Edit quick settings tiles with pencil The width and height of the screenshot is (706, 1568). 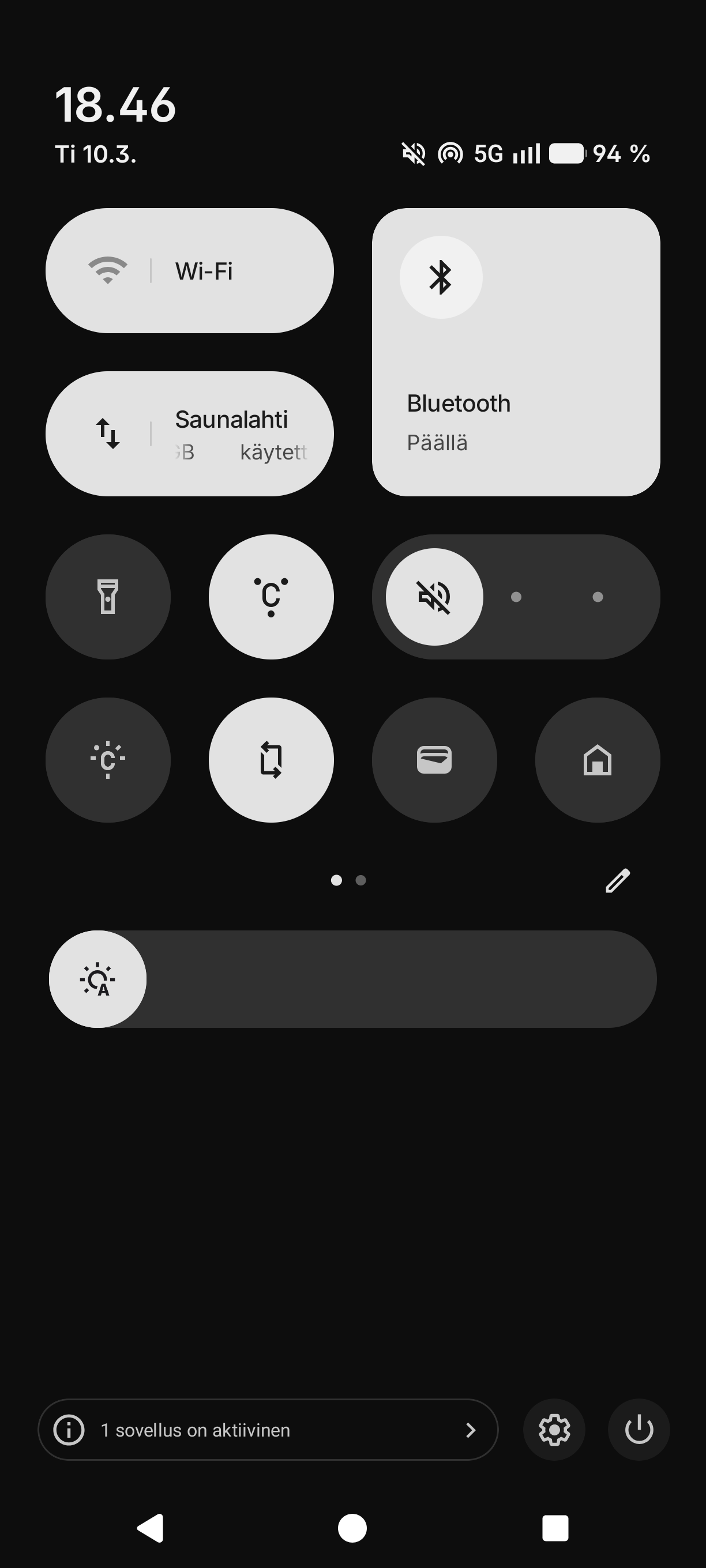617,880
